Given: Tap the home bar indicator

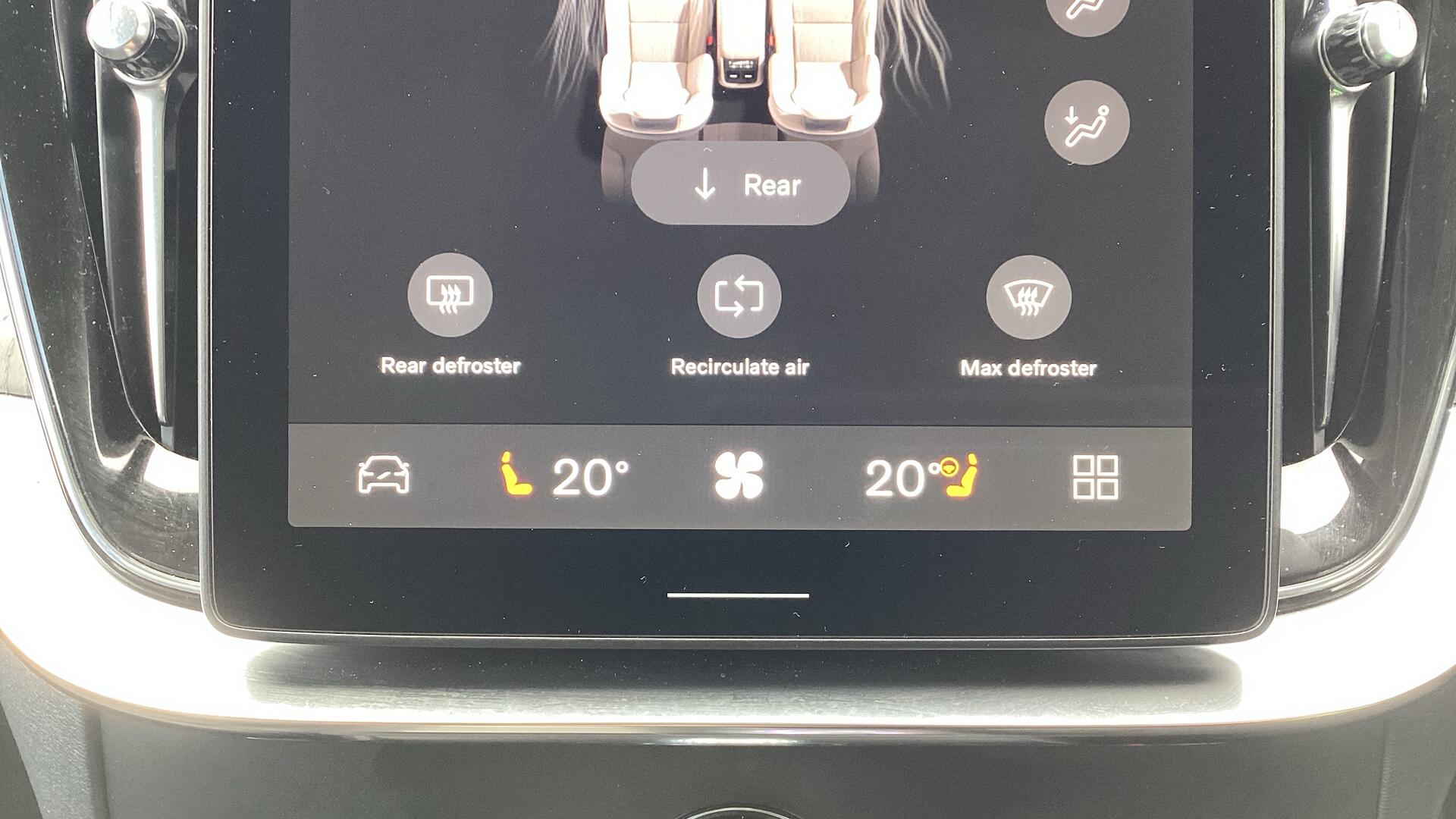Looking at the screenshot, I should click(738, 596).
